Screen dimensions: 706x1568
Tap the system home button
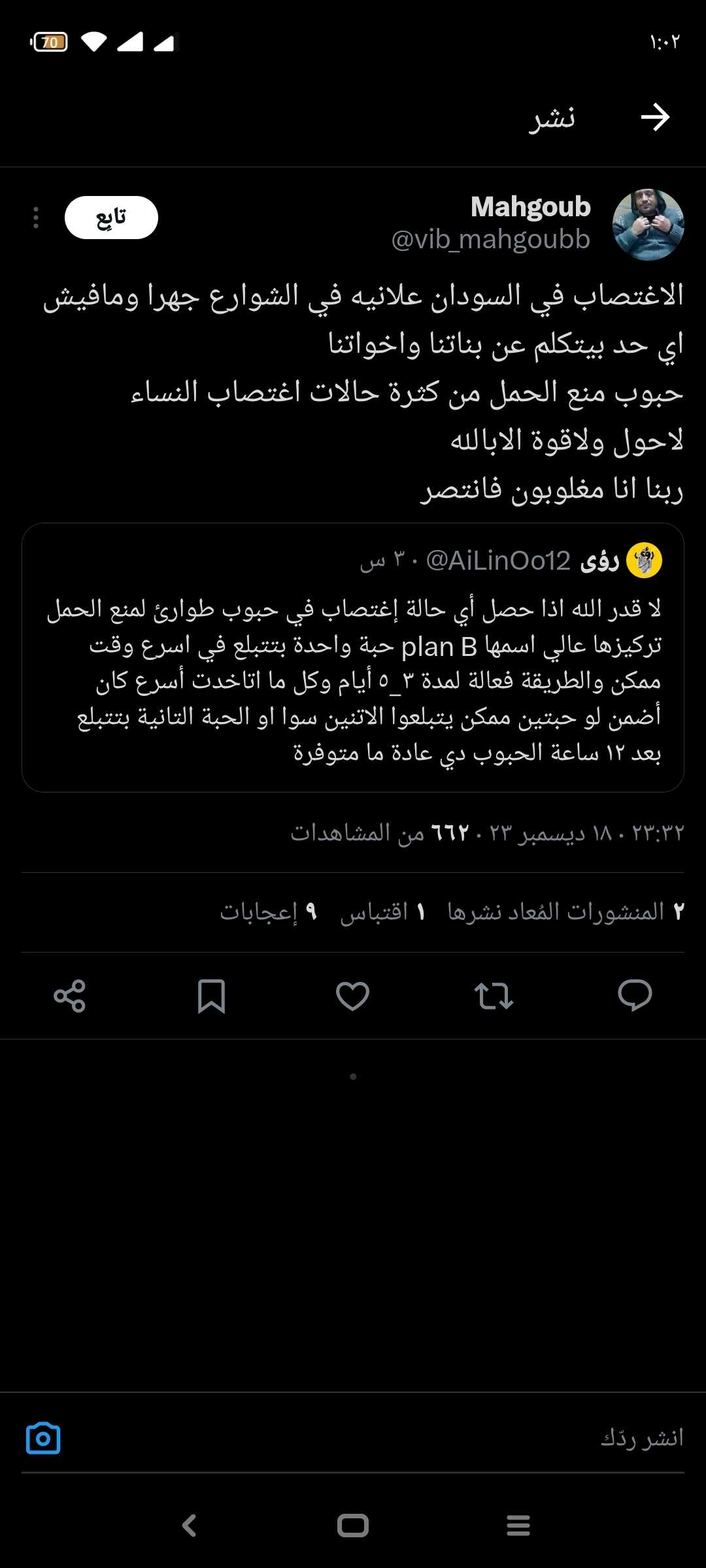[353, 1526]
